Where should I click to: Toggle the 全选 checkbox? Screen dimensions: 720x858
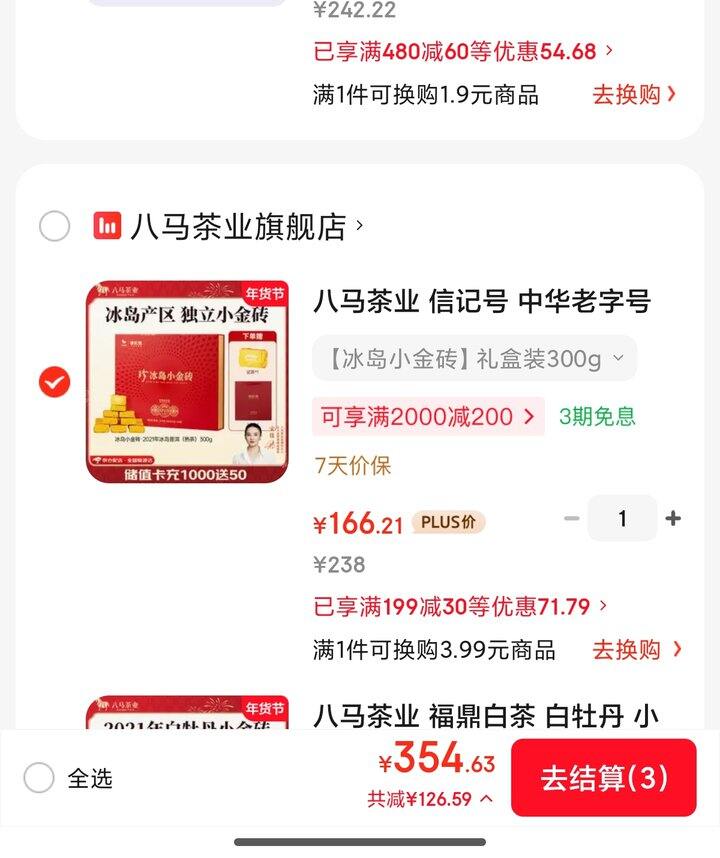tap(39, 778)
